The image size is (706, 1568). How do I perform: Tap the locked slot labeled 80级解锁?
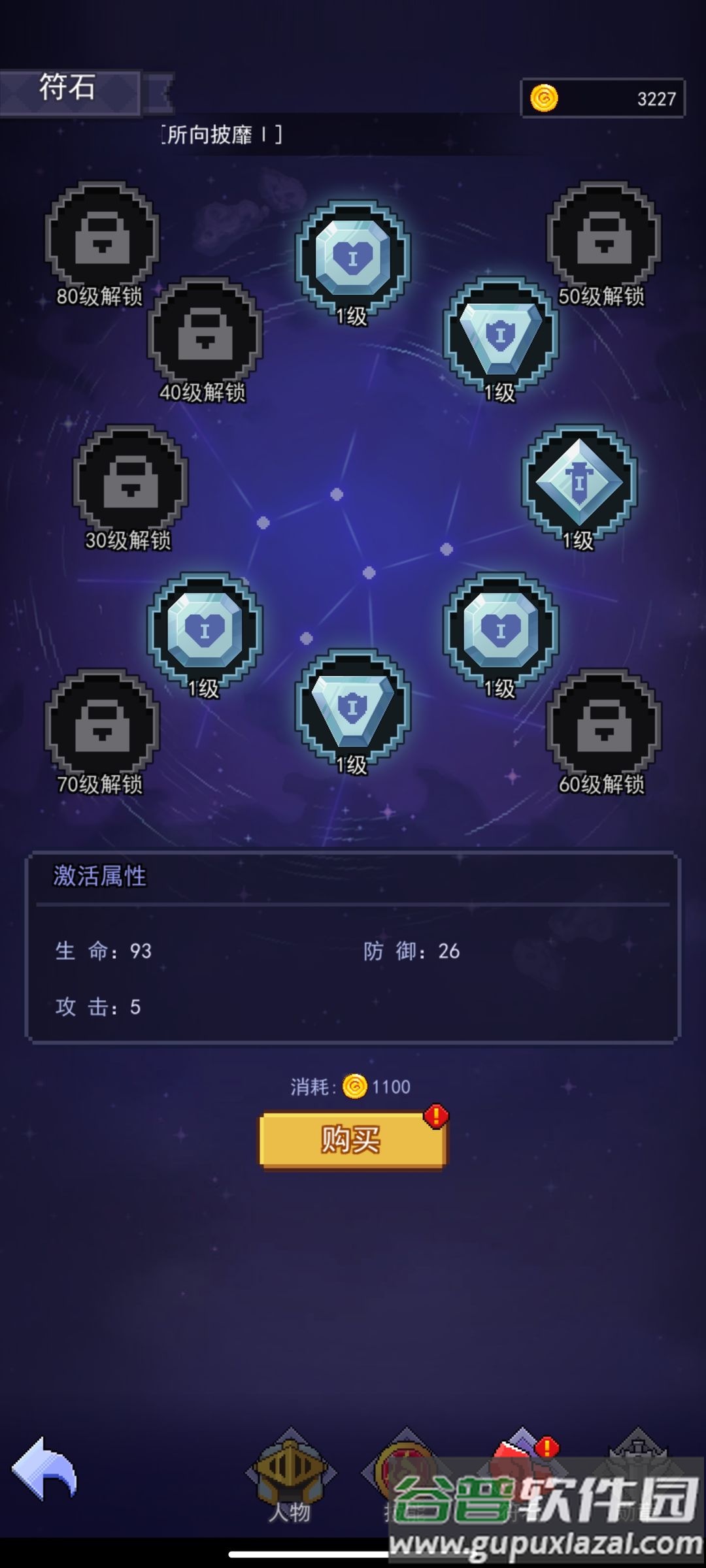(102, 238)
